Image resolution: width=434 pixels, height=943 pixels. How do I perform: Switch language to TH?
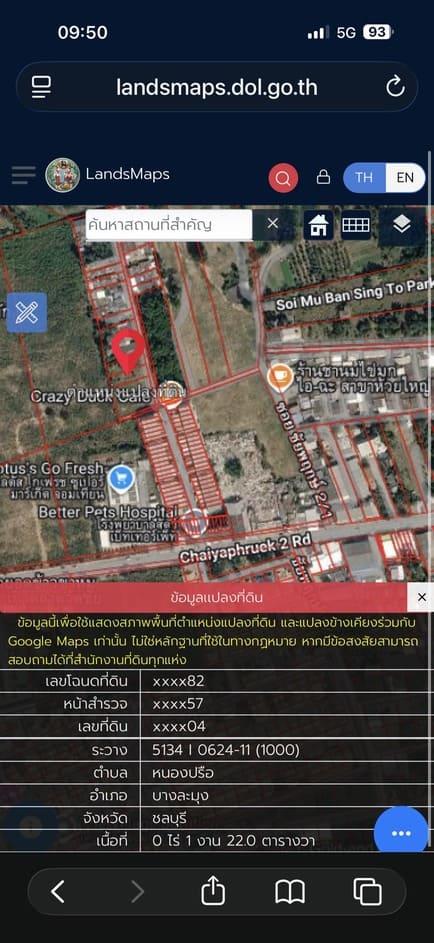point(364,177)
